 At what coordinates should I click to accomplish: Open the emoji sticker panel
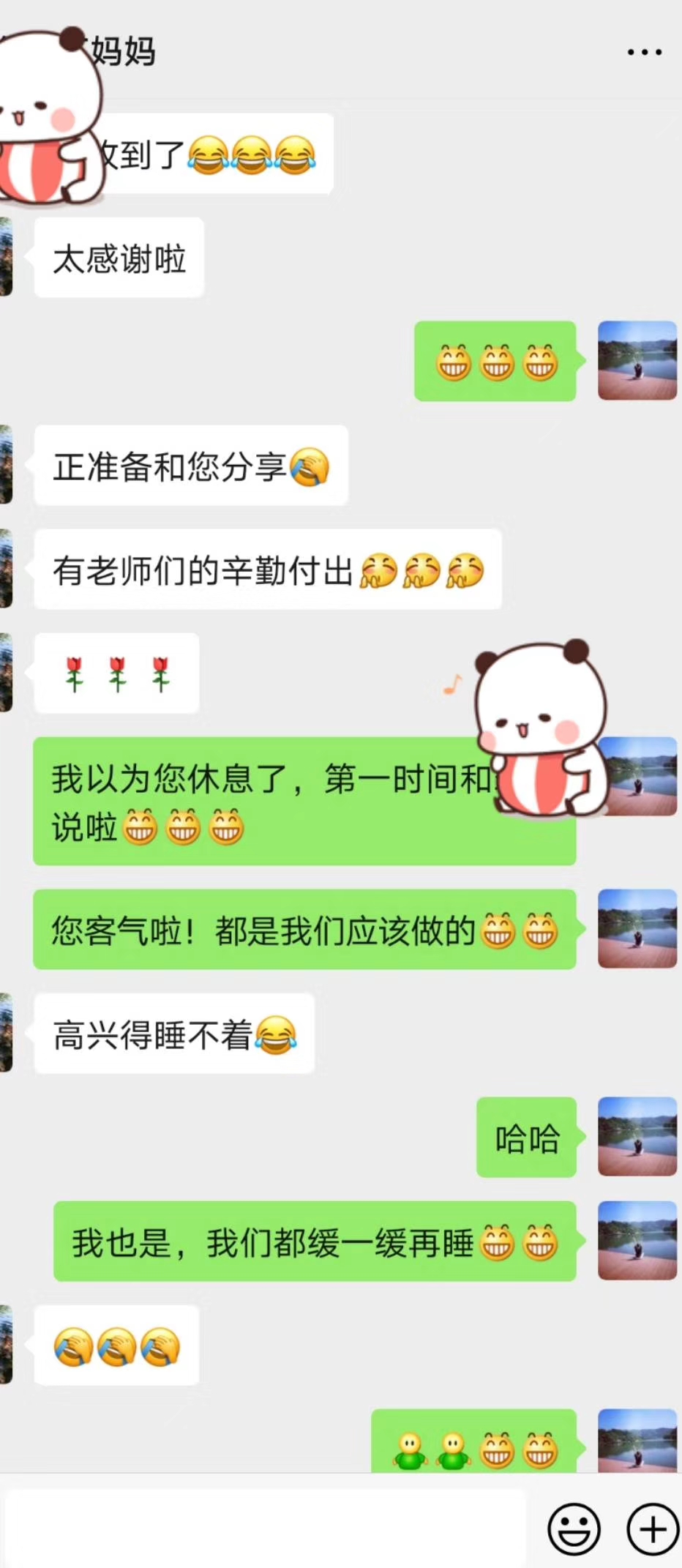click(574, 1529)
